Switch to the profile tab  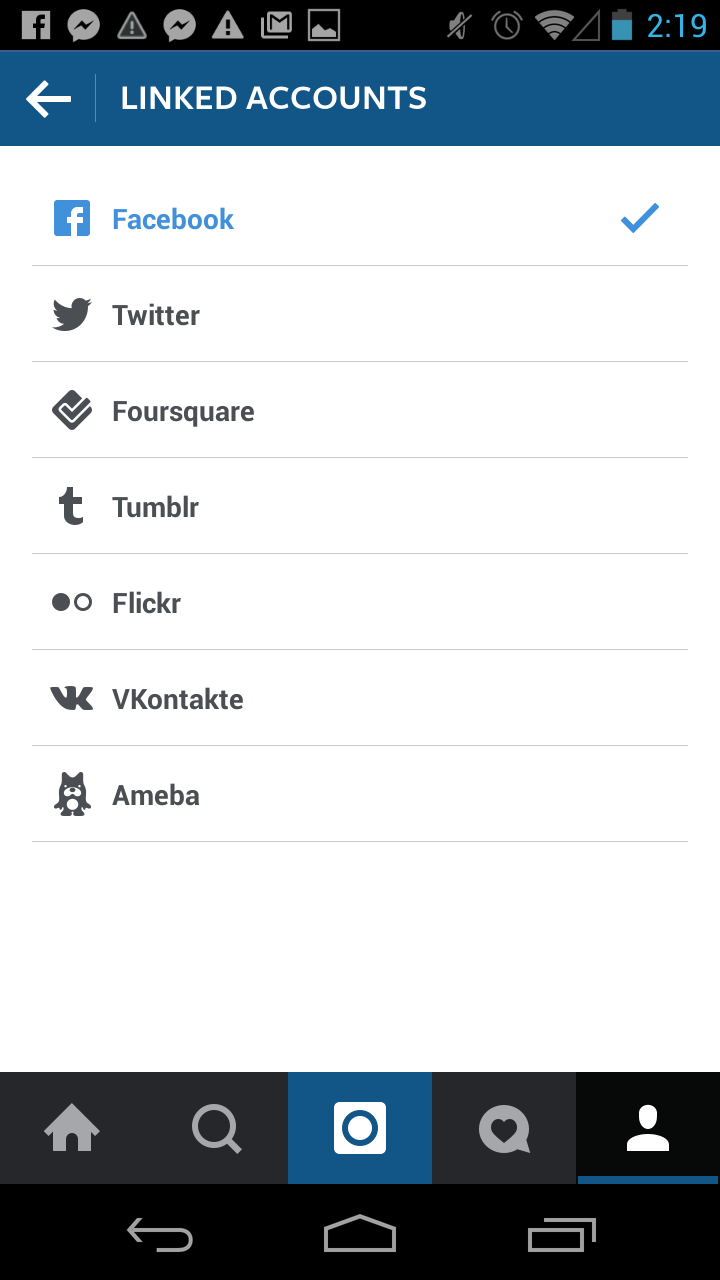tap(648, 1129)
